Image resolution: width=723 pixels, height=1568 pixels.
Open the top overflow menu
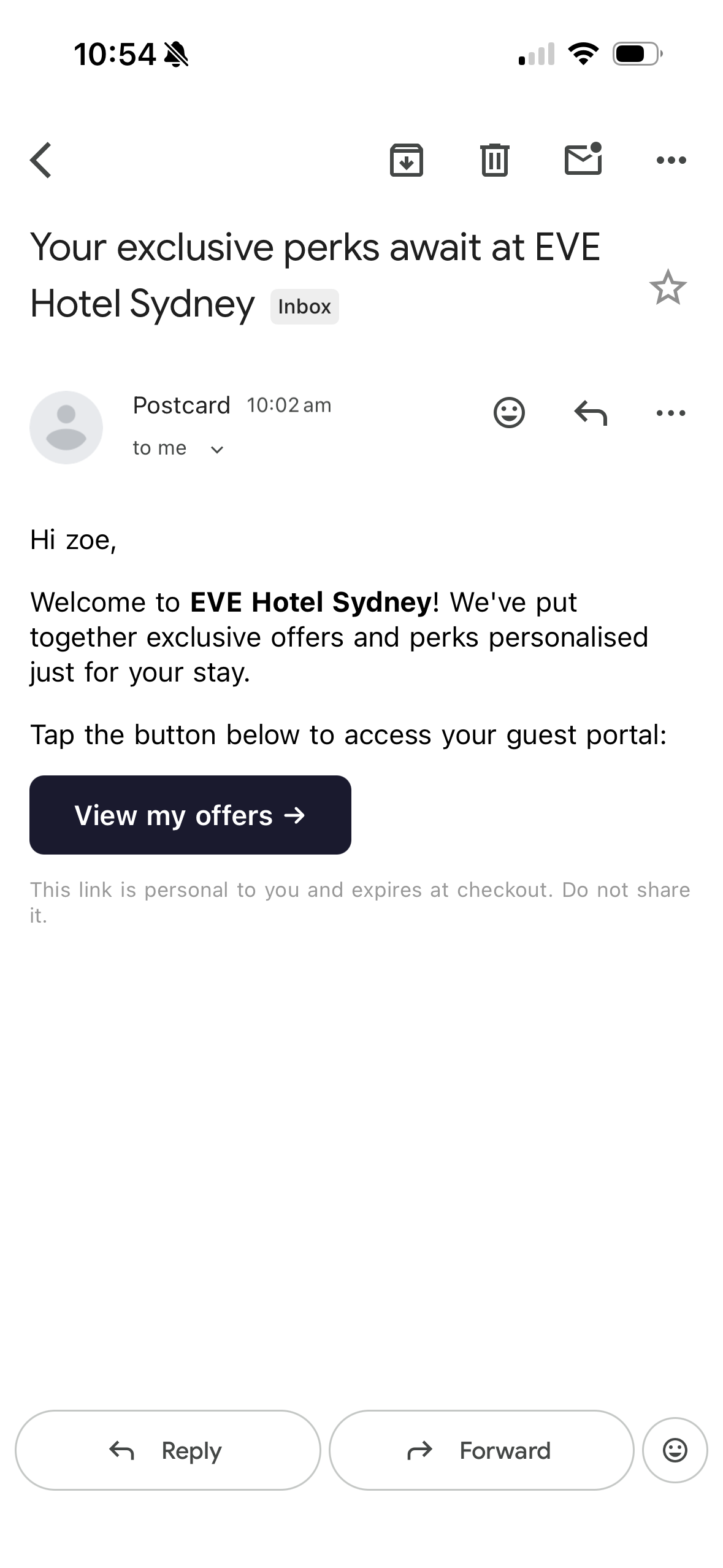click(x=671, y=159)
